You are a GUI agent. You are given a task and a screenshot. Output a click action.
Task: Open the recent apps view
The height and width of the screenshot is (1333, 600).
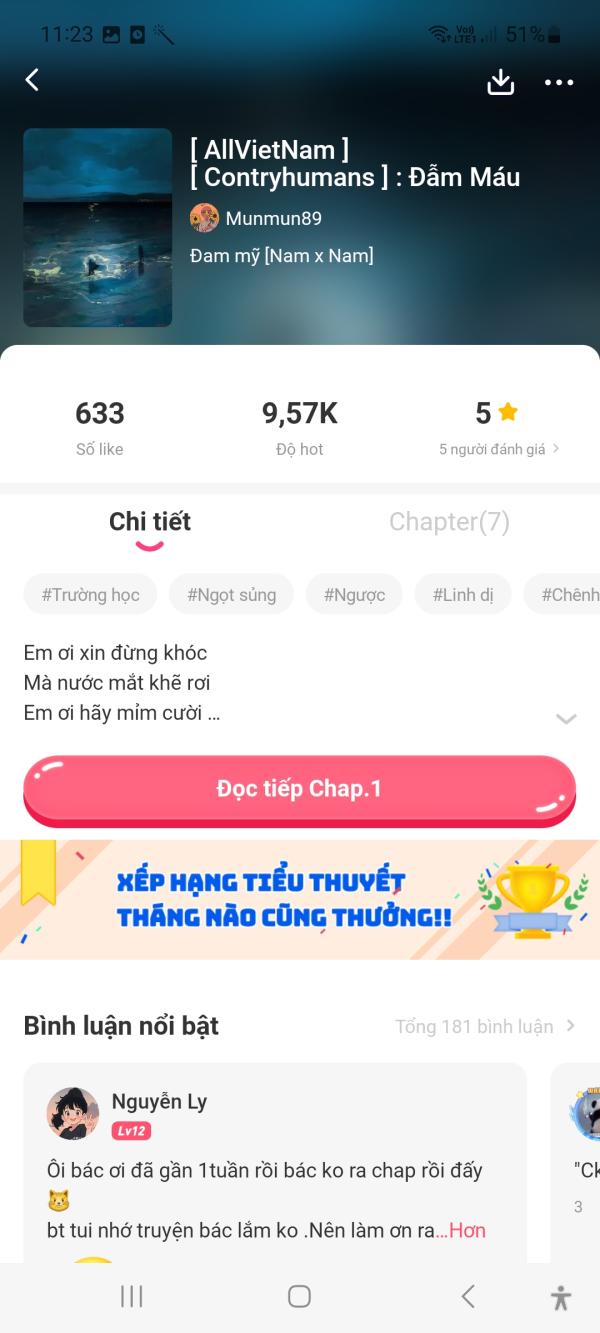(x=131, y=1296)
